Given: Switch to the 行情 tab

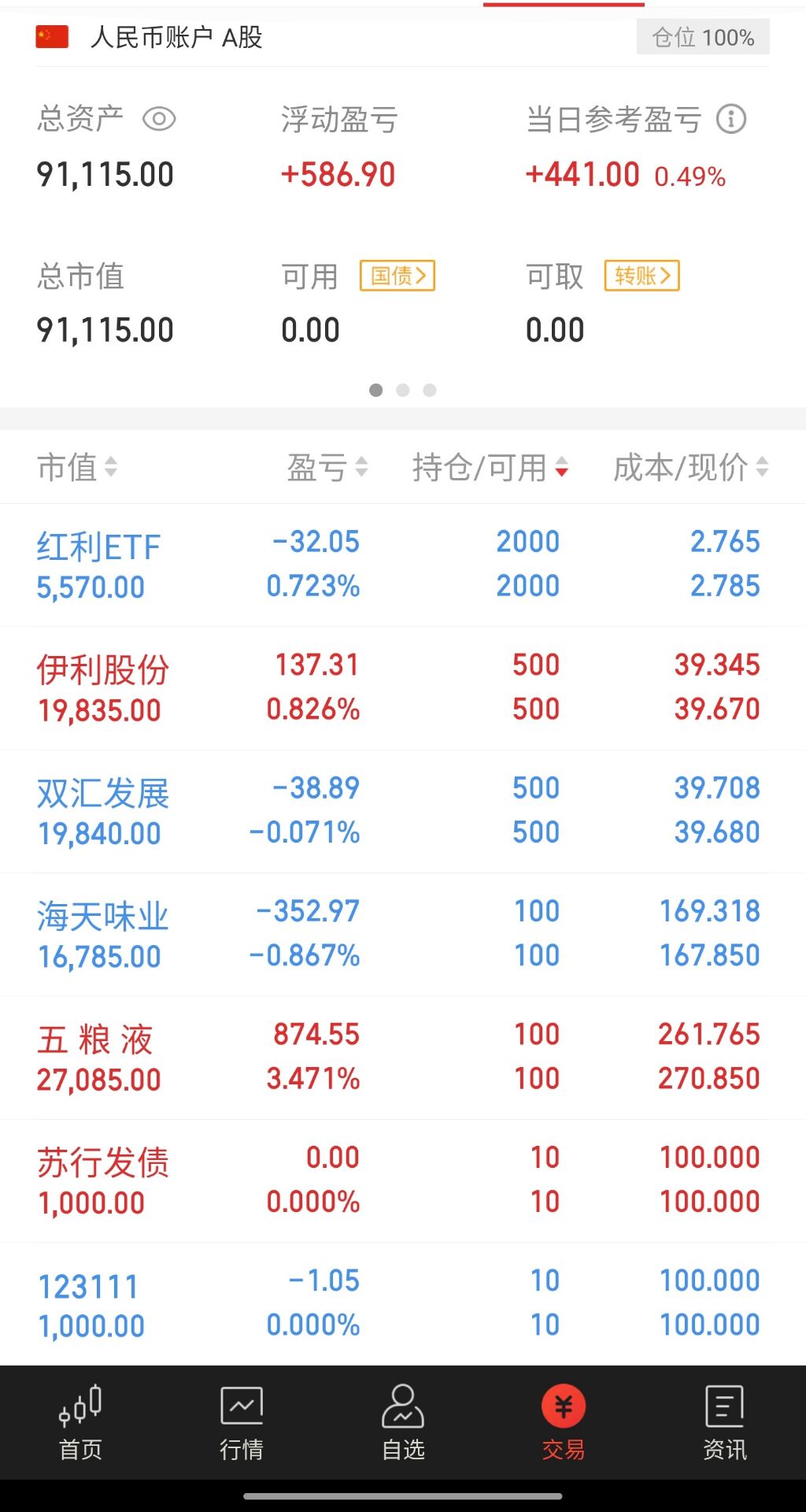Looking at the screenshot, I should (242, 1422).
